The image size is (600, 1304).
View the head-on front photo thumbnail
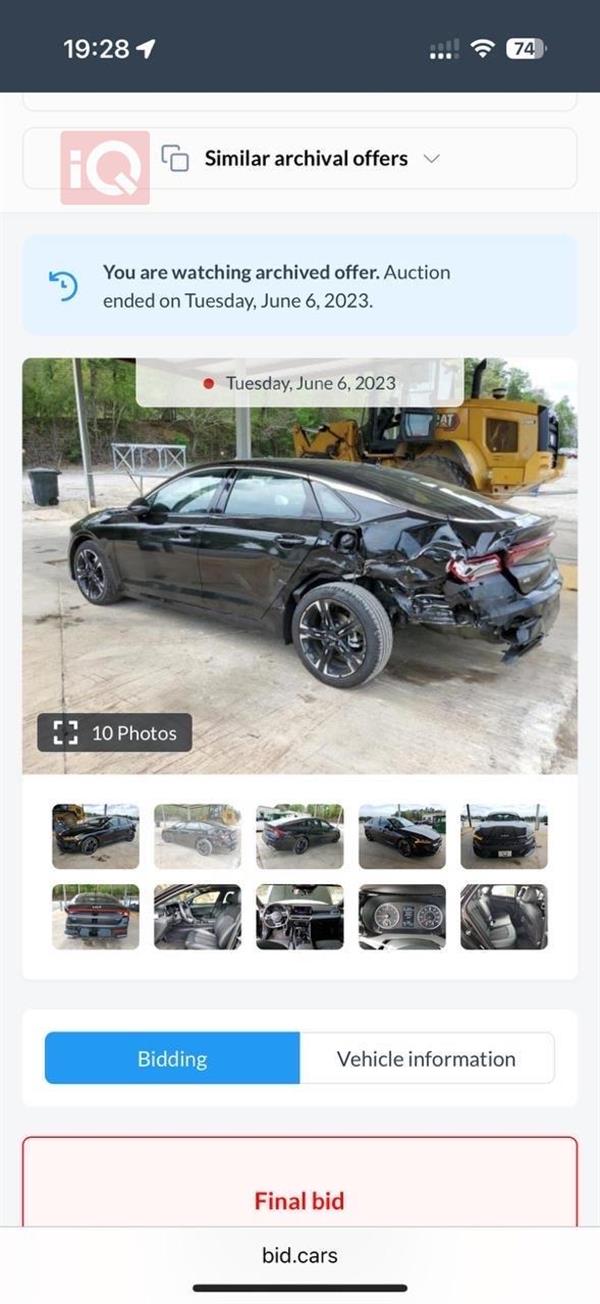(504, 835)
